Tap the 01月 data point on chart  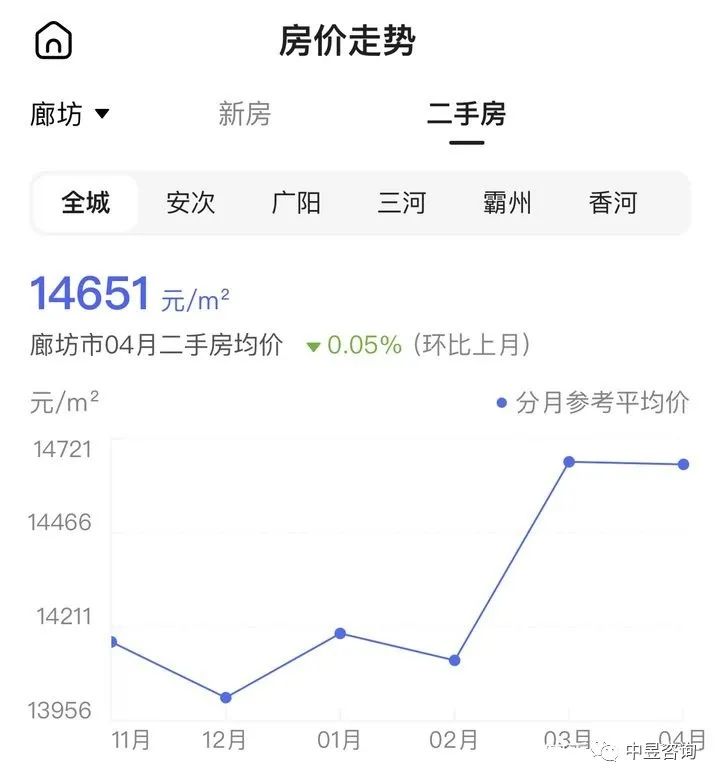pyautogui.click(x=340, y=633)
